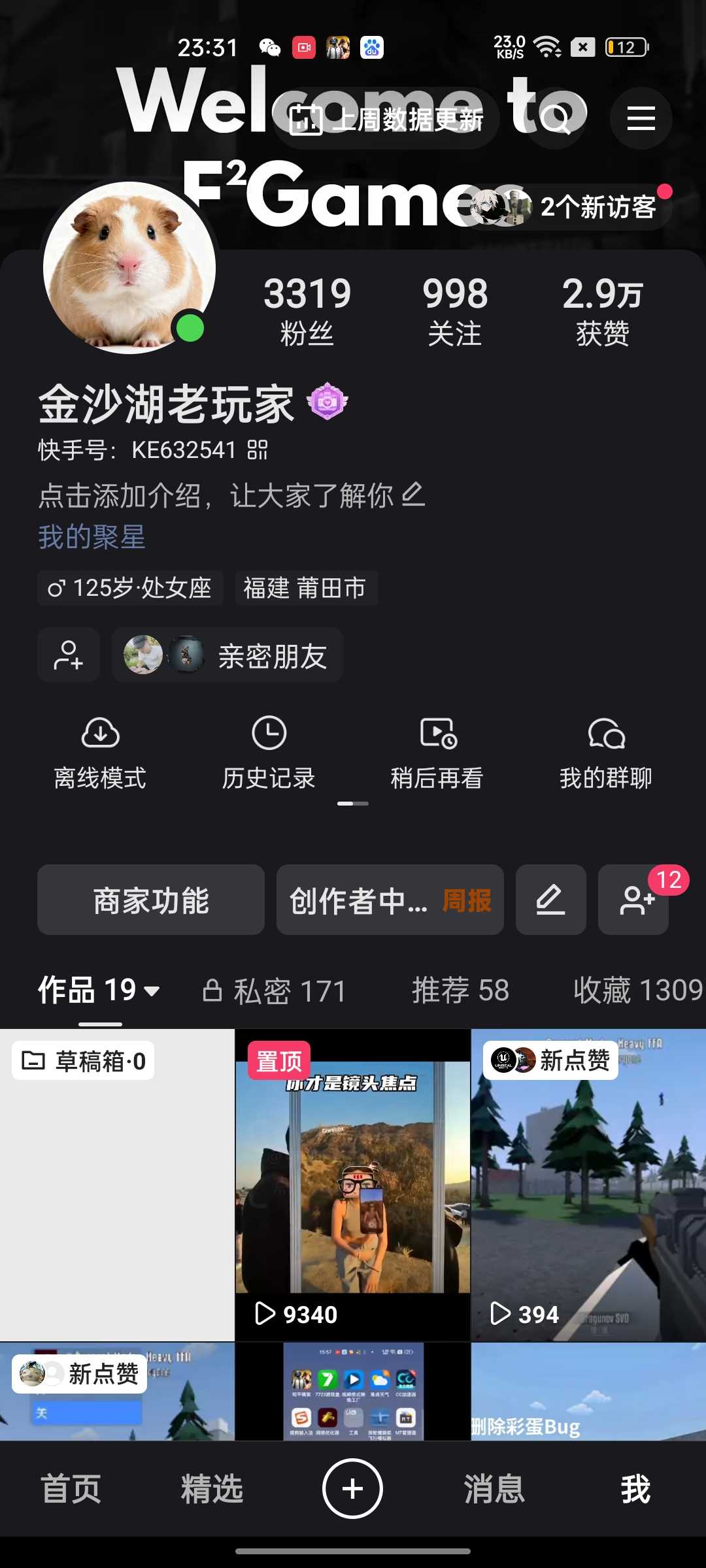Open 亲密朋友 list
The height and width of the screenshot is (1568, 706).
pos(227,655)
